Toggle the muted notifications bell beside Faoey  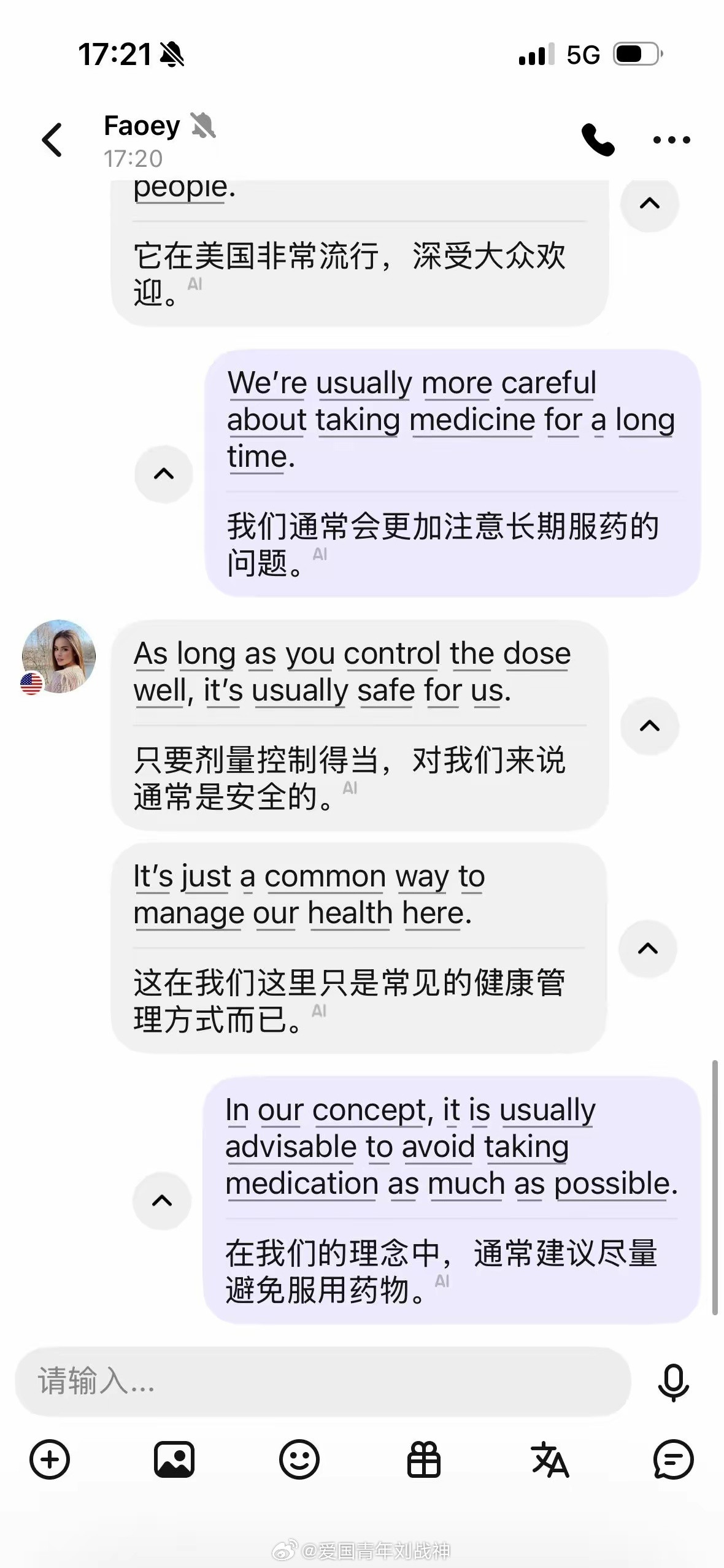coord(204,125)
